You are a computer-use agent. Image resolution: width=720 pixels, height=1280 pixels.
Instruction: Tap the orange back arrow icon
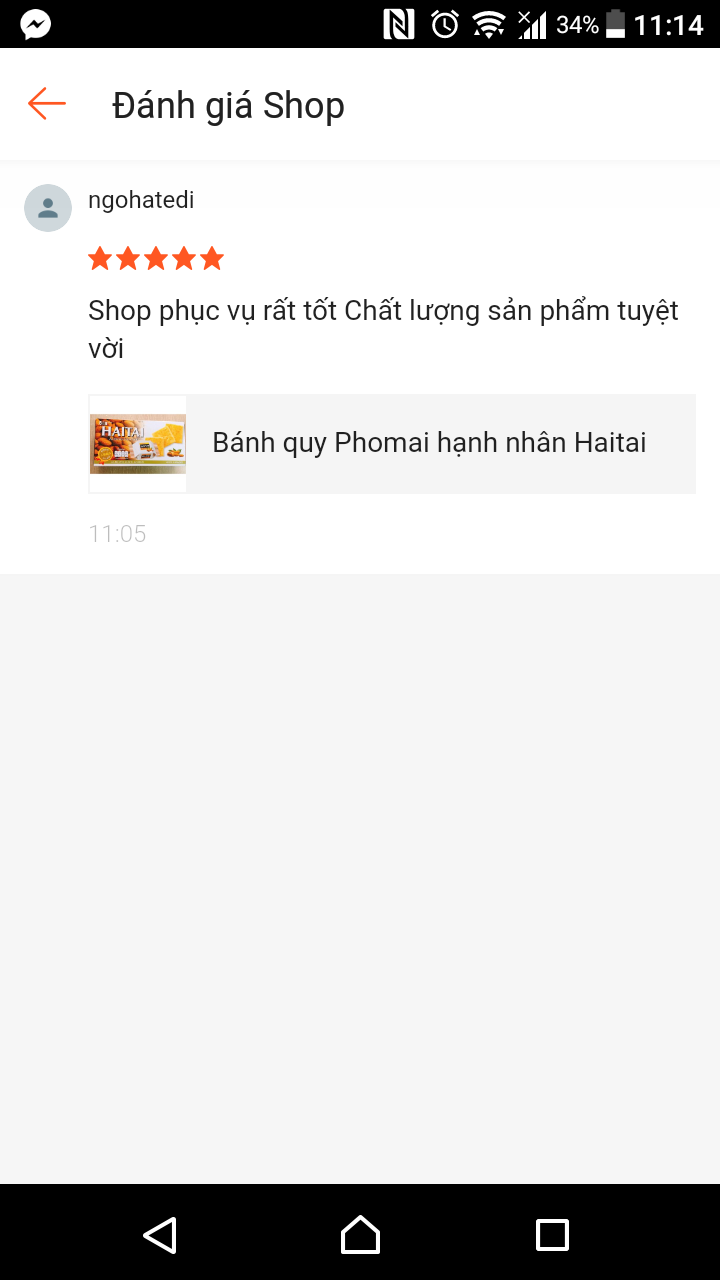click(45, 103)
